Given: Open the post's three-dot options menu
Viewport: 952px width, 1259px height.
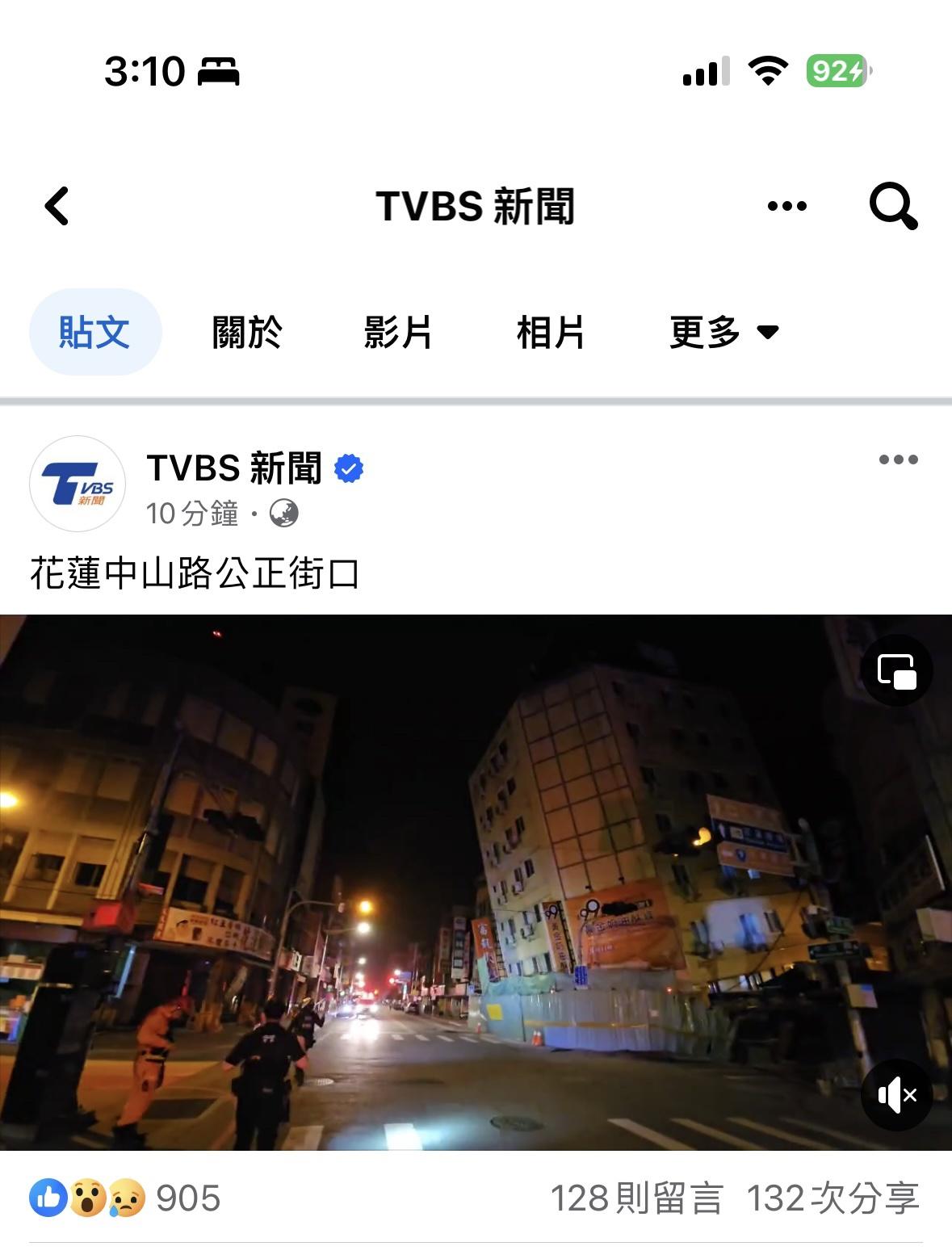Looking at the screenshot, I should tap(898, 460).
